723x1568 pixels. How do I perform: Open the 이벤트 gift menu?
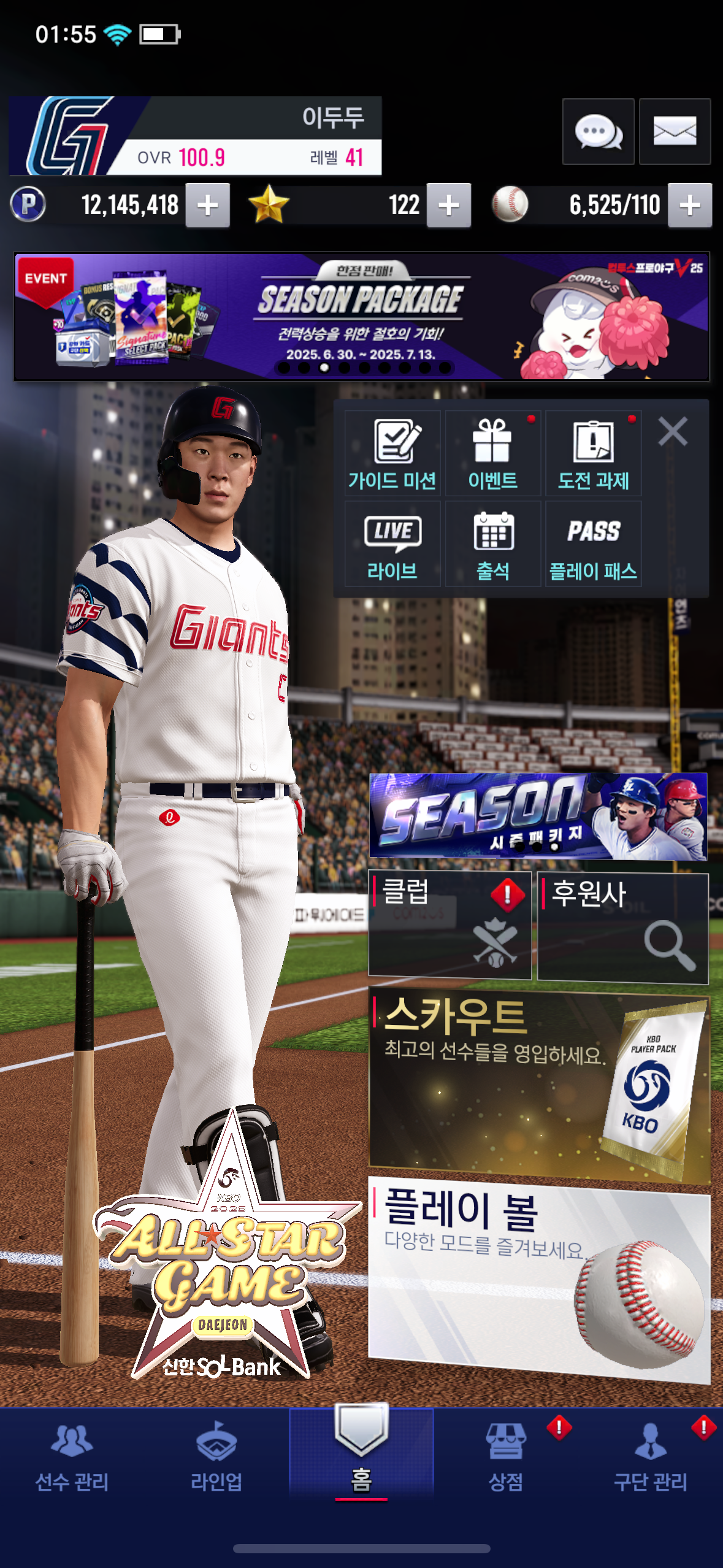tap(492, 453)
